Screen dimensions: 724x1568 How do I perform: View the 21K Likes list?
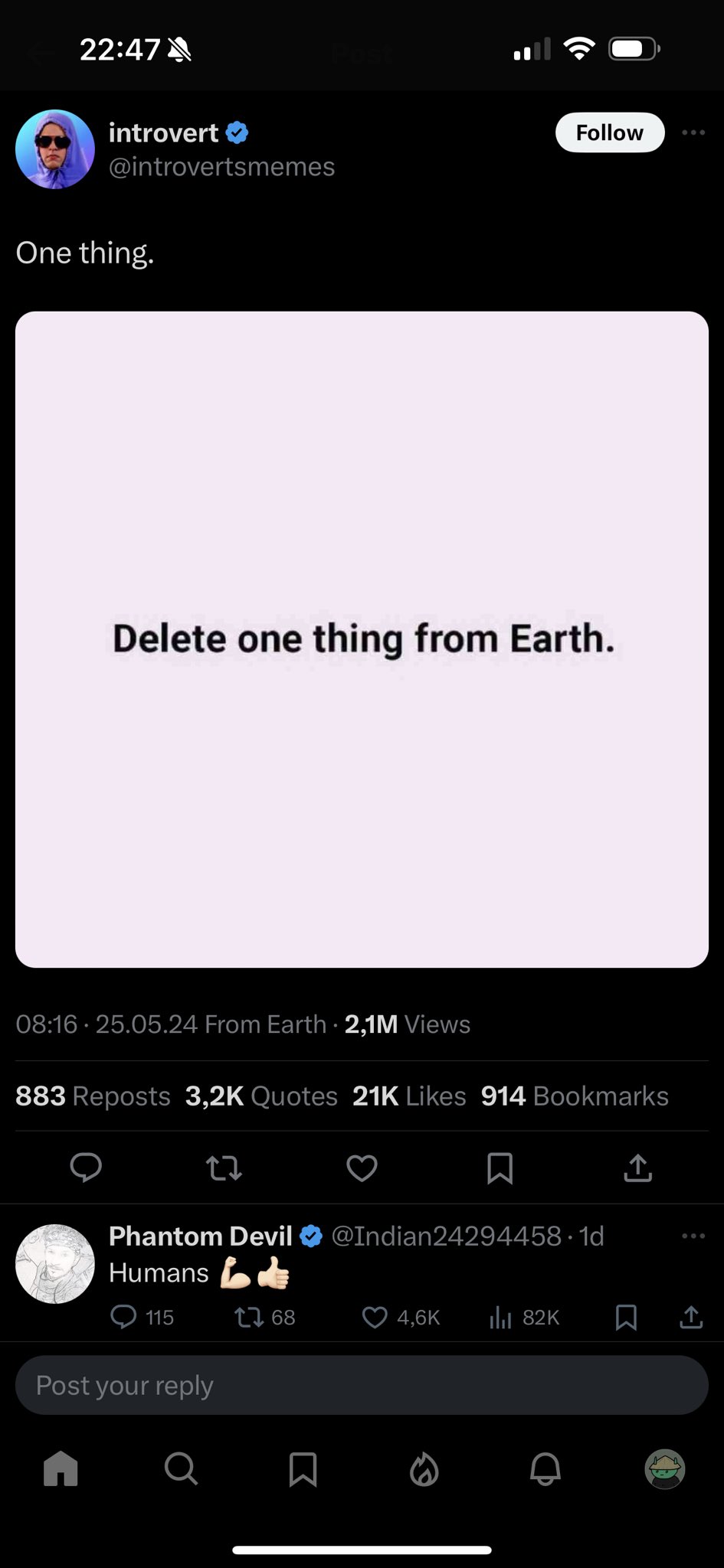click(x=409, y=1096)
